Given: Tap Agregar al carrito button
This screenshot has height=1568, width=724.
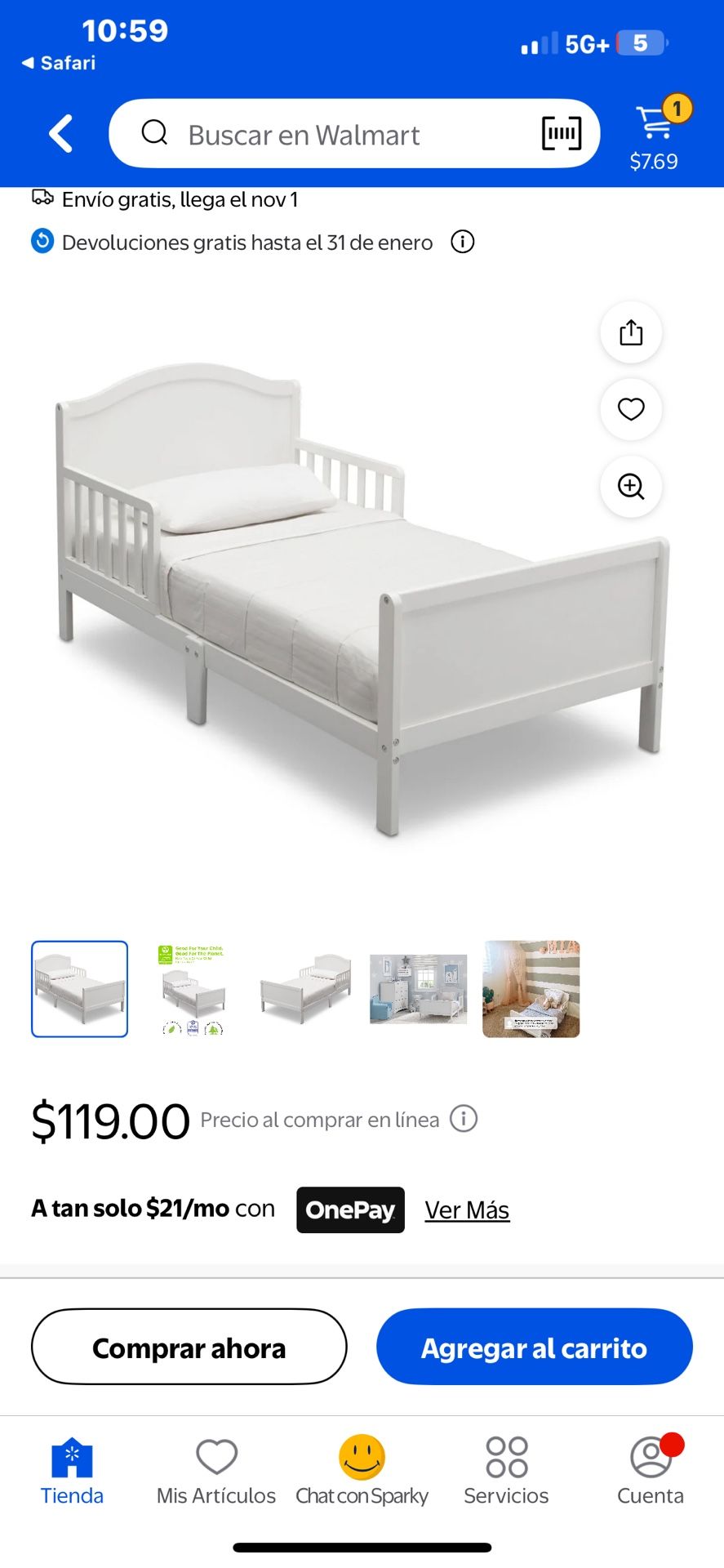Looking at the screenshot, I should pos(534,1347).
